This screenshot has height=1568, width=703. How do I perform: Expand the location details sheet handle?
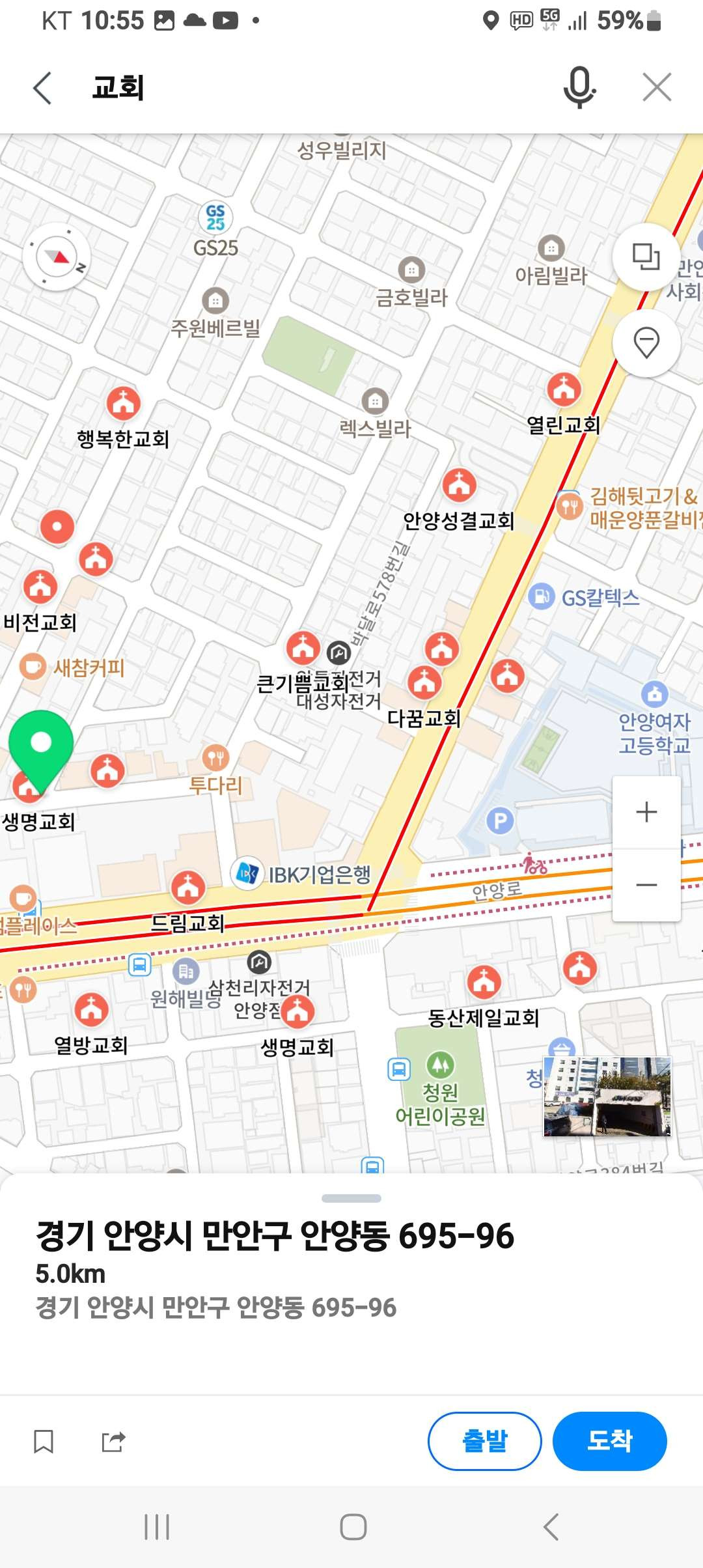351,1198
